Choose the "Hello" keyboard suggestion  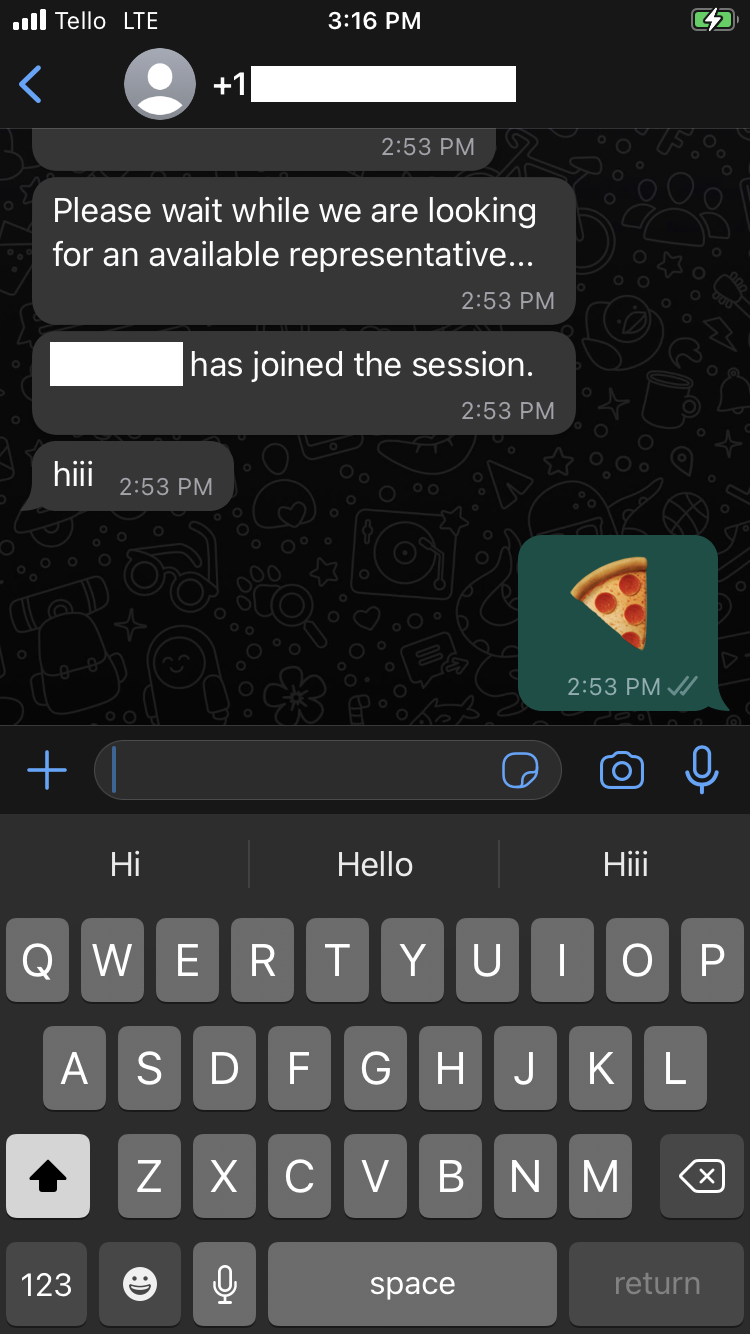click(x=375, y=864)
